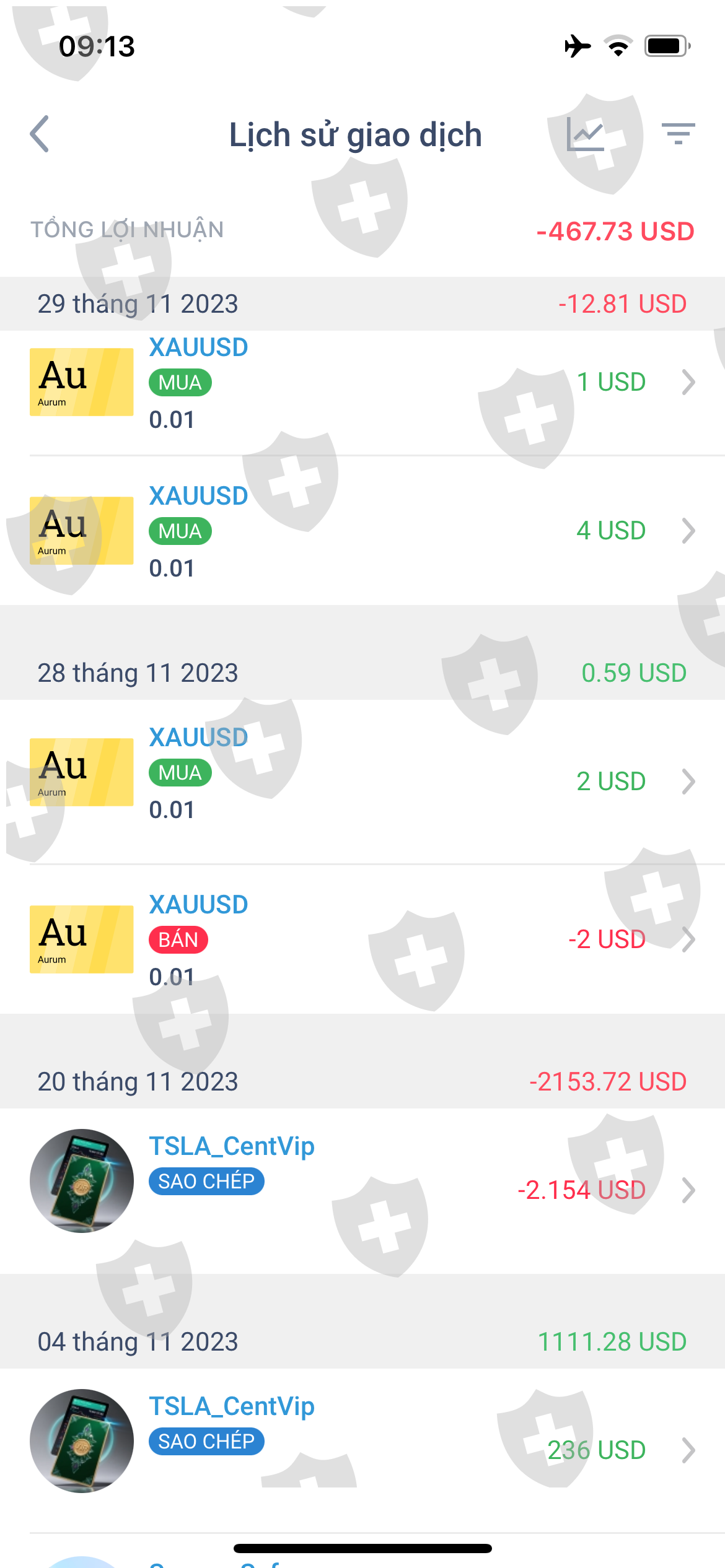Go back from Lịch sử giao dịch

40,134
